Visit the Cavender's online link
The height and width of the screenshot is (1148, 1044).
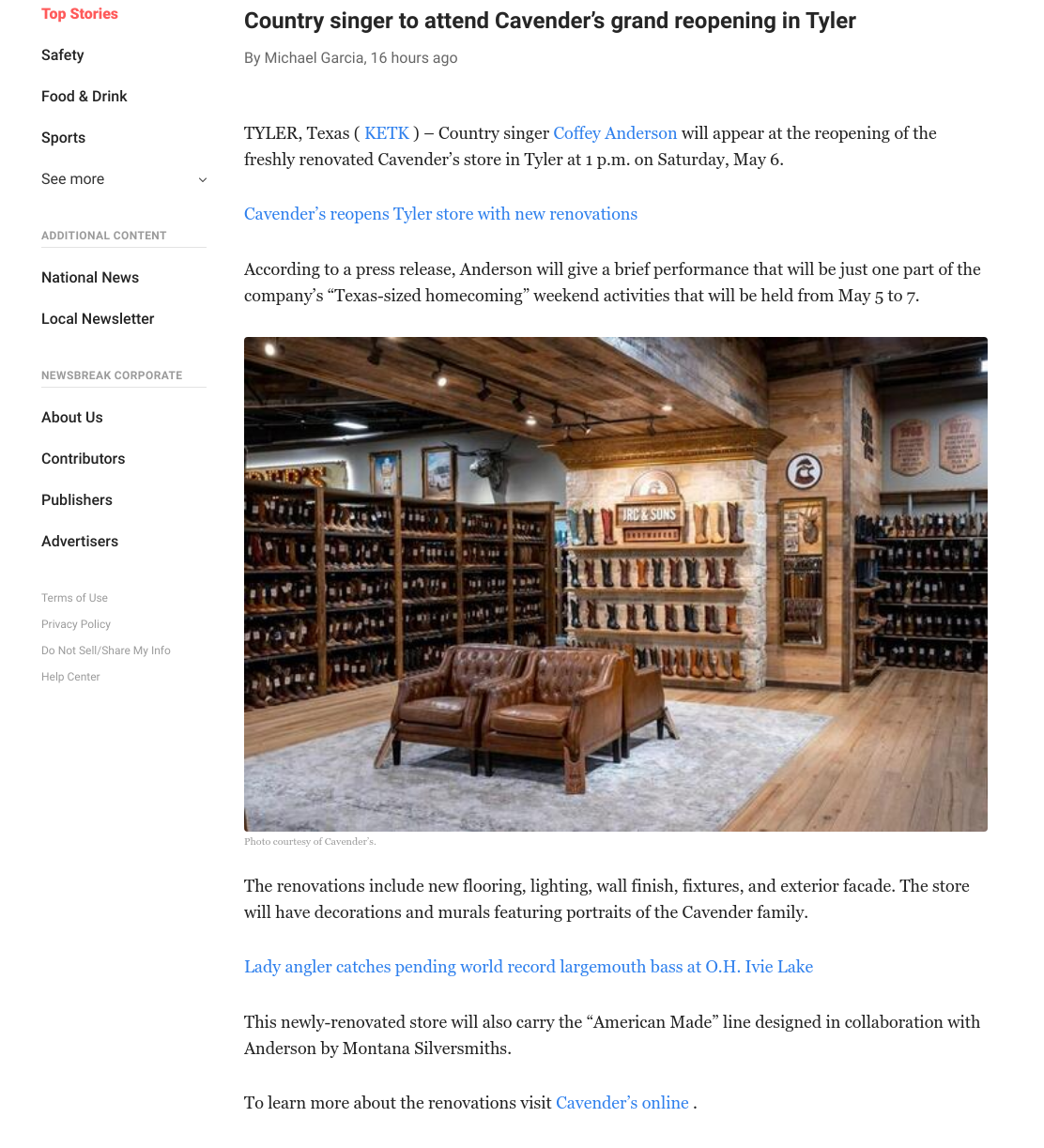tap(622, 1103)
